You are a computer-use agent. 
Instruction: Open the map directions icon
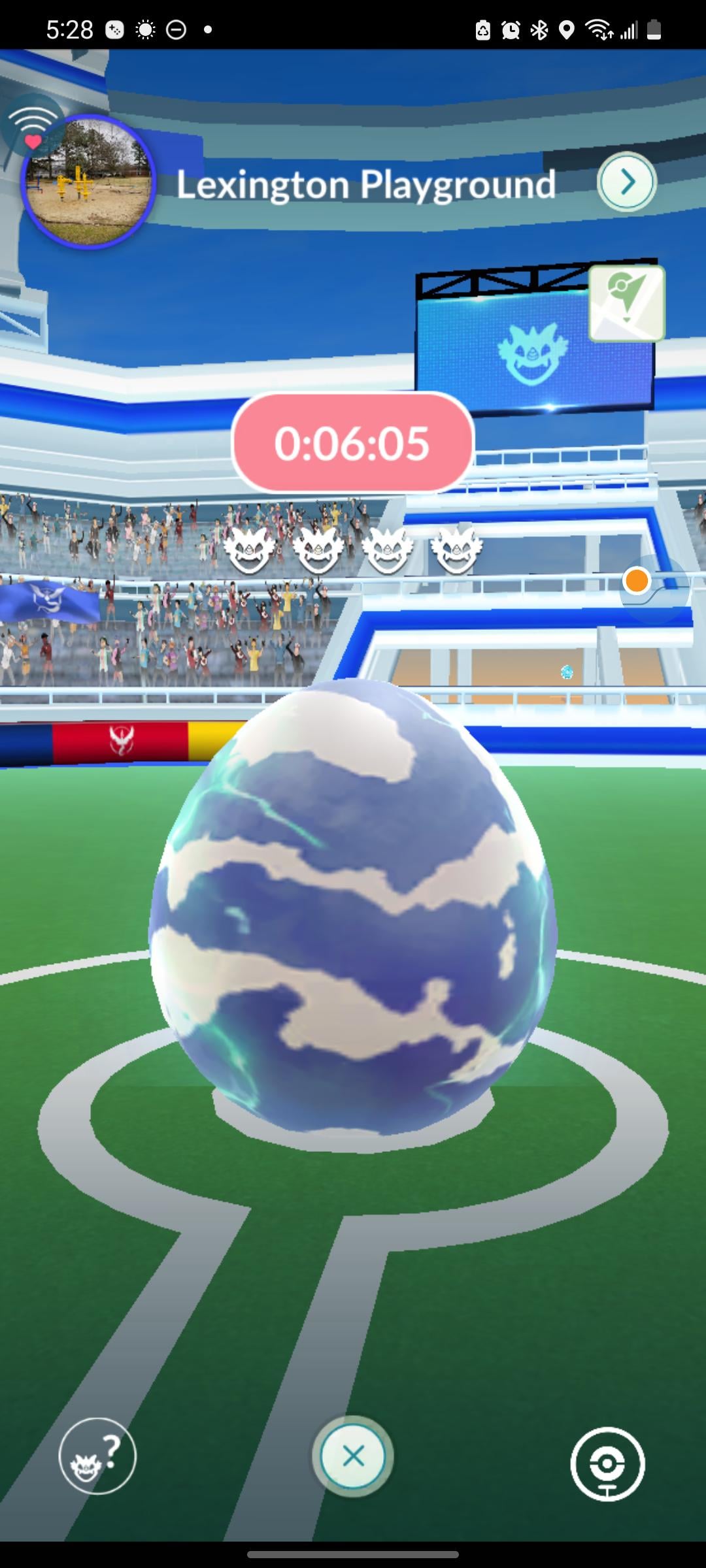(627, 304)
